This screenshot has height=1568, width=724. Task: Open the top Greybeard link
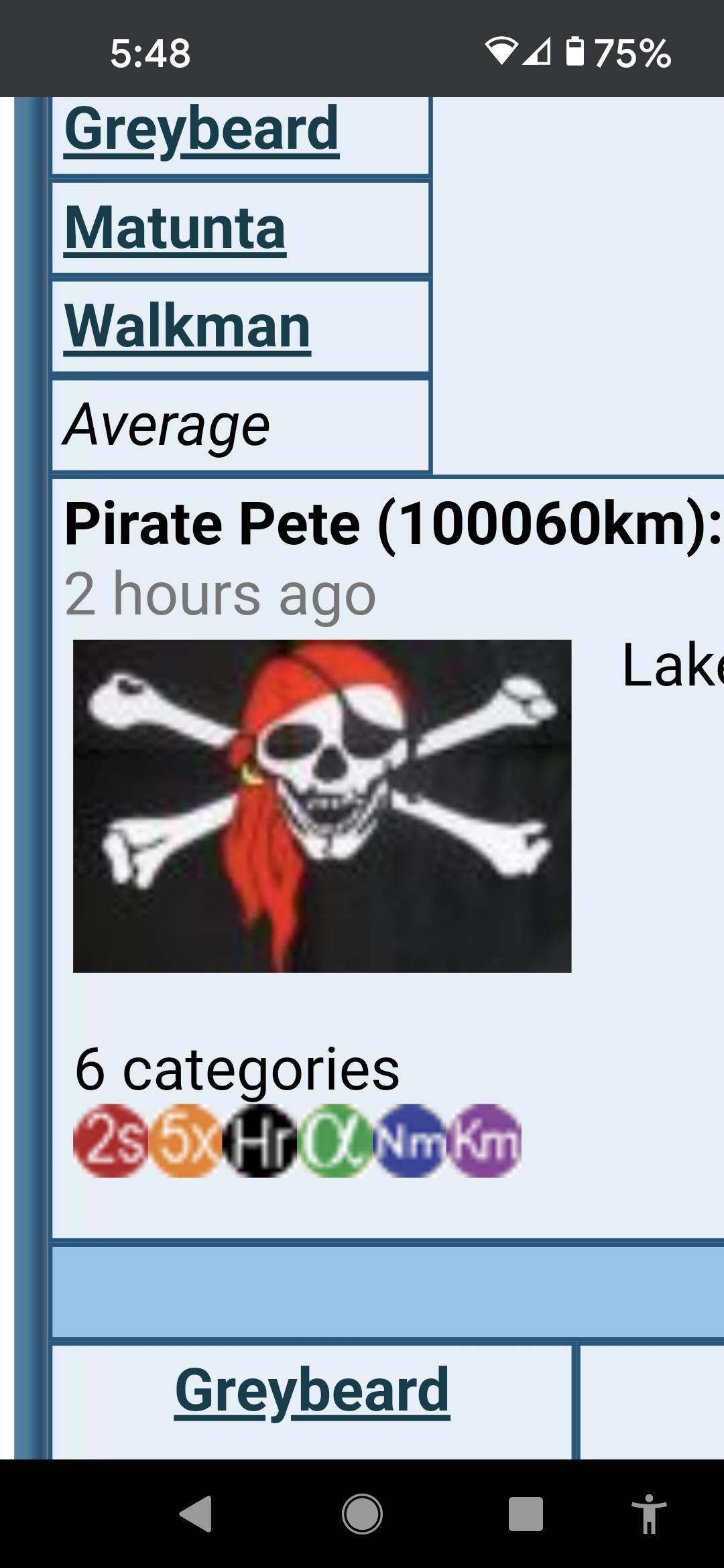pyautogui.click(x=202, y=129)
